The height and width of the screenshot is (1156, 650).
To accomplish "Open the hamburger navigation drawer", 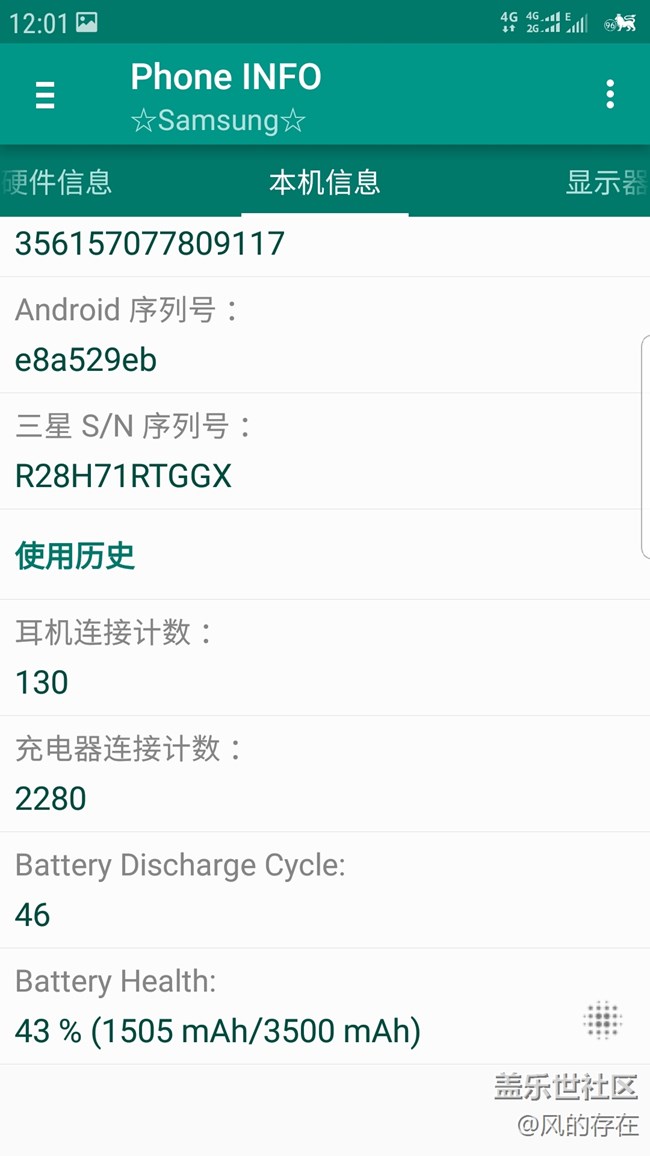I will (x=45, y=95).
